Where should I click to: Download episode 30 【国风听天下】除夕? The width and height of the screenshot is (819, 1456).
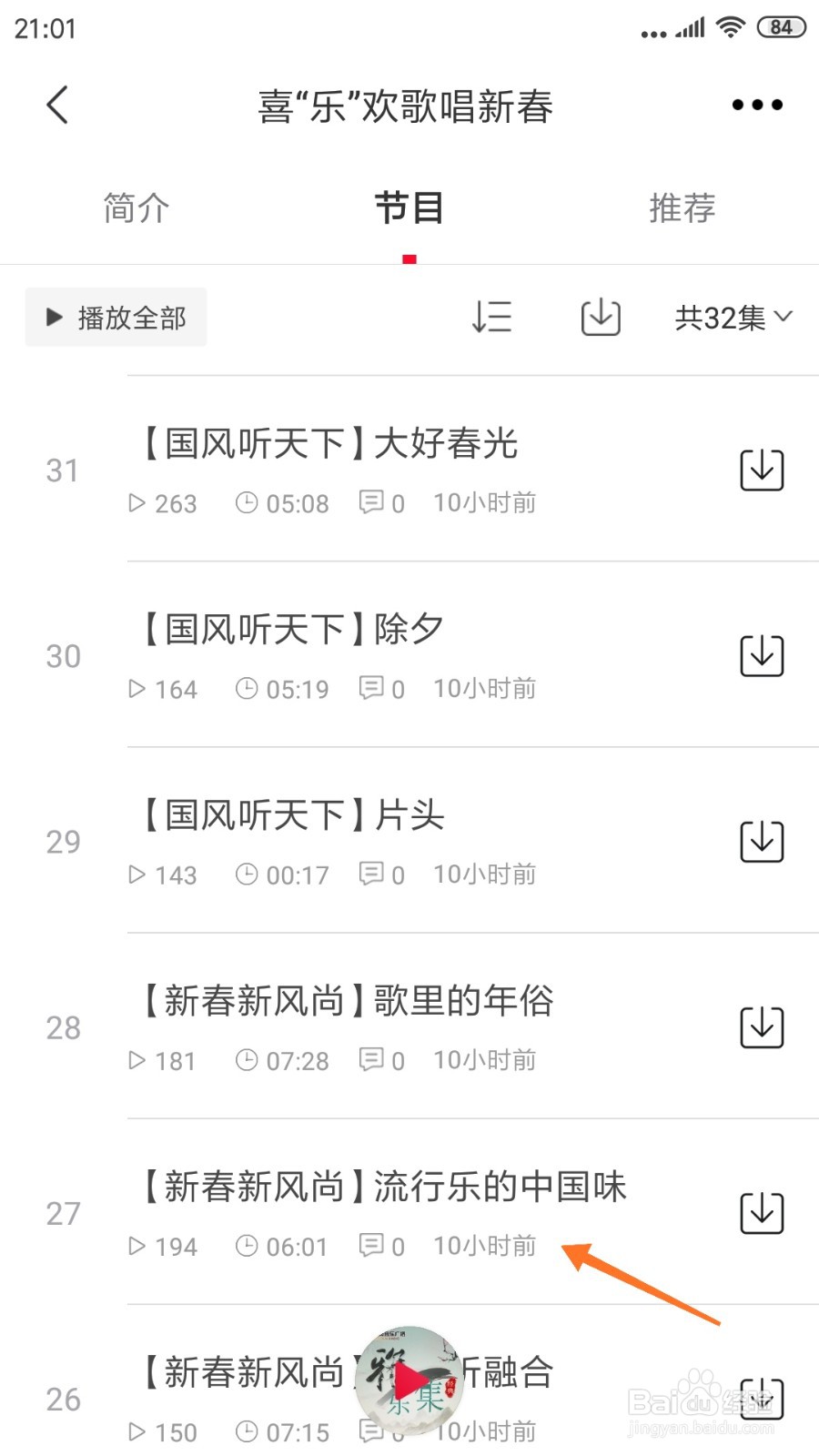(762, 655)
